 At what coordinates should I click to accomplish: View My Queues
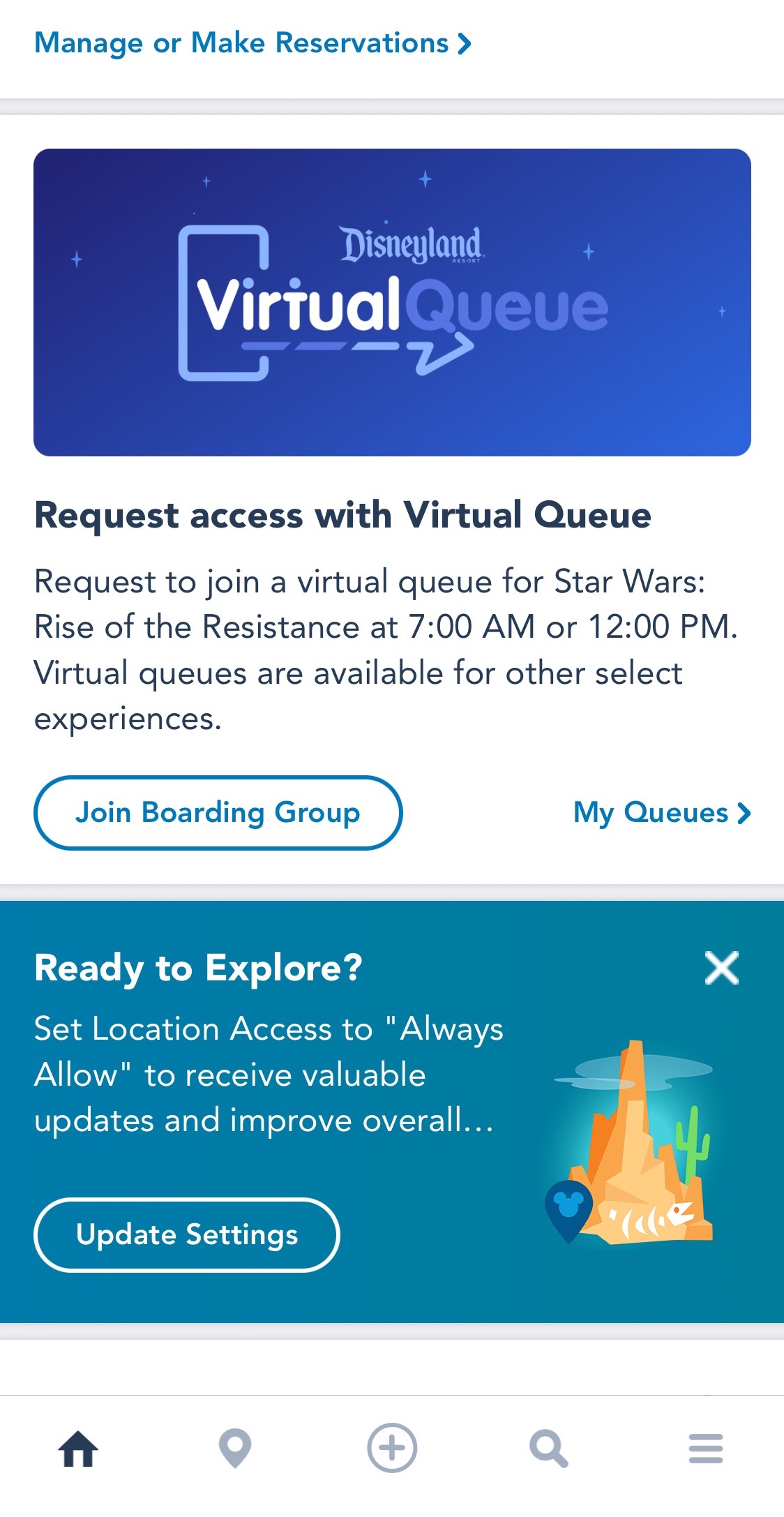(661, 813)
